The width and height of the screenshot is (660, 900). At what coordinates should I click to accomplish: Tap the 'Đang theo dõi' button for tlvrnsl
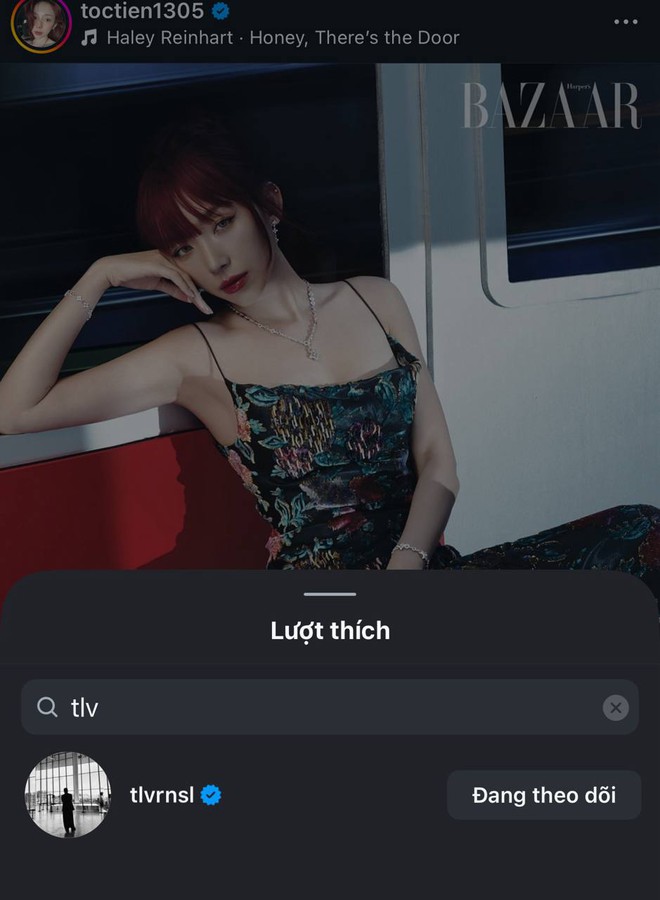tap(543, 795)
